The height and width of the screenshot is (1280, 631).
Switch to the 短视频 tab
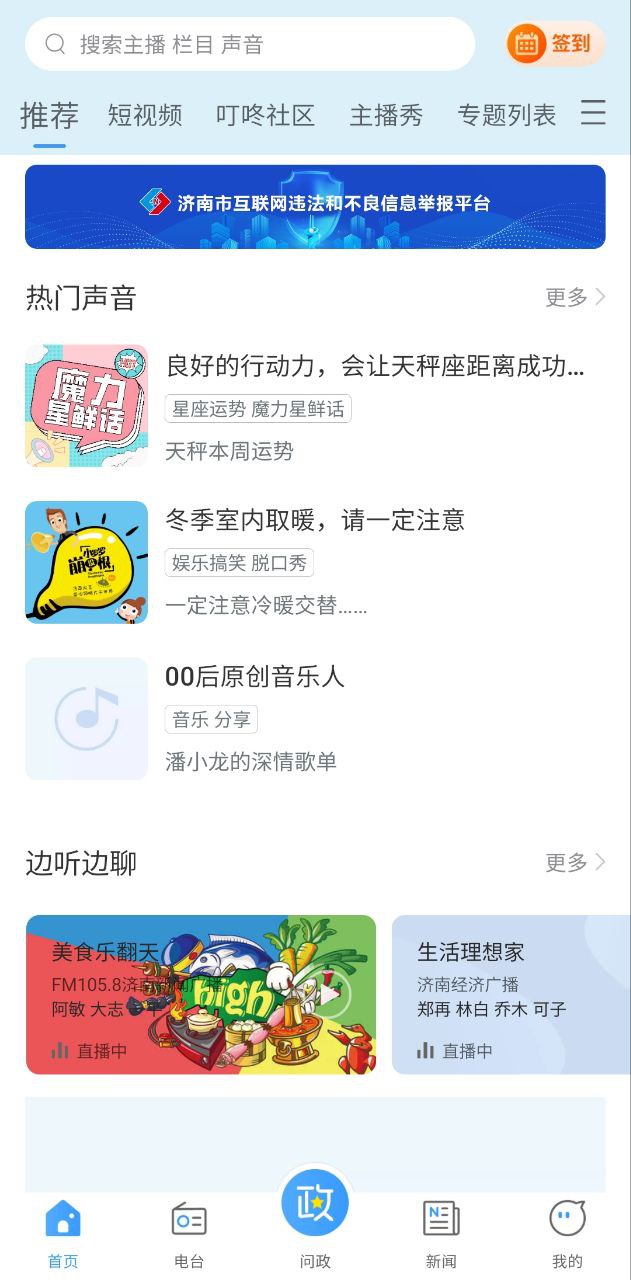[145, 116]
